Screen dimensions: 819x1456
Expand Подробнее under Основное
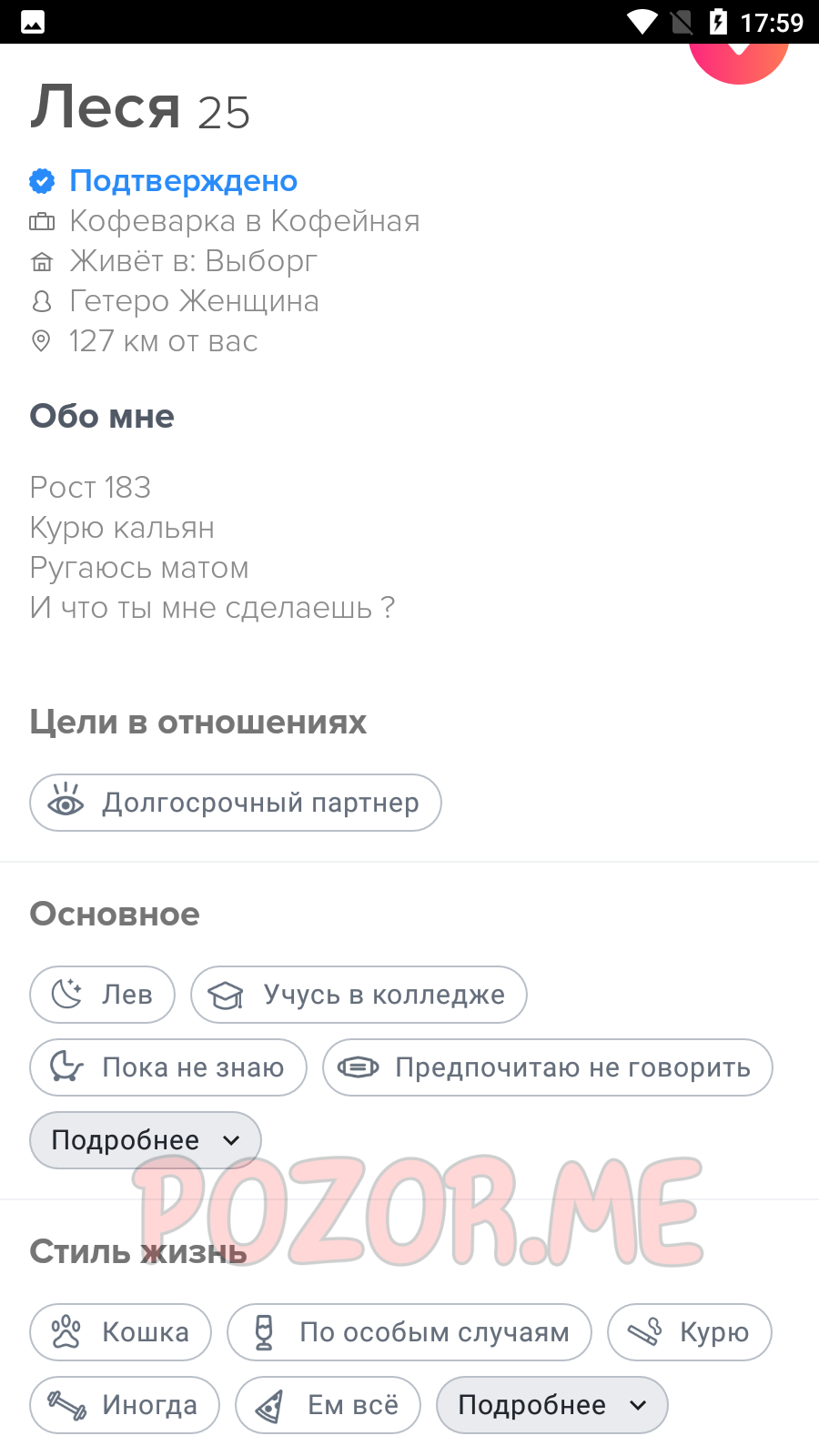pyautogui.click(x=146, y=1140)
